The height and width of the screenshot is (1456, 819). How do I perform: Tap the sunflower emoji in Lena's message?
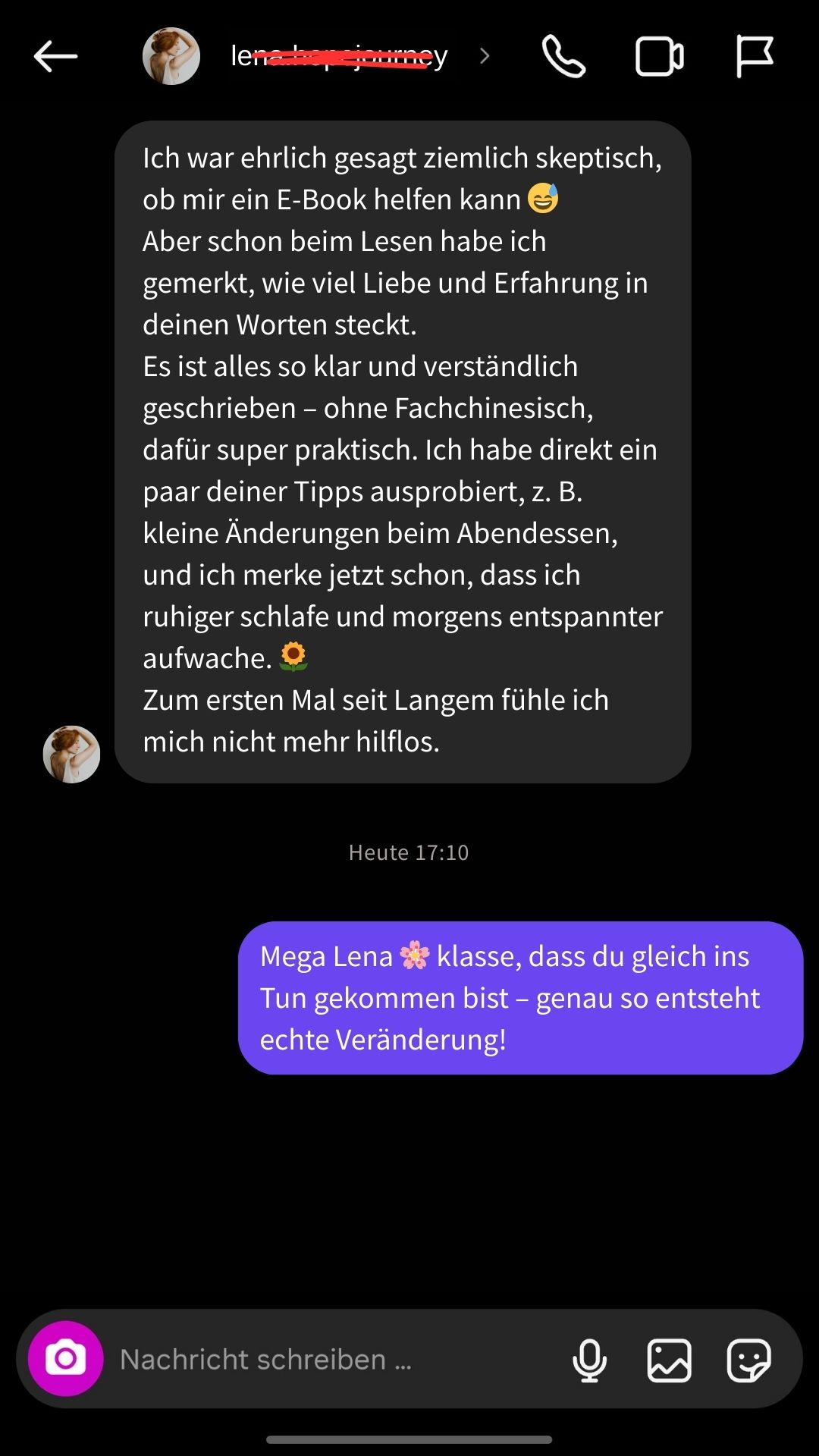point(294,655)
